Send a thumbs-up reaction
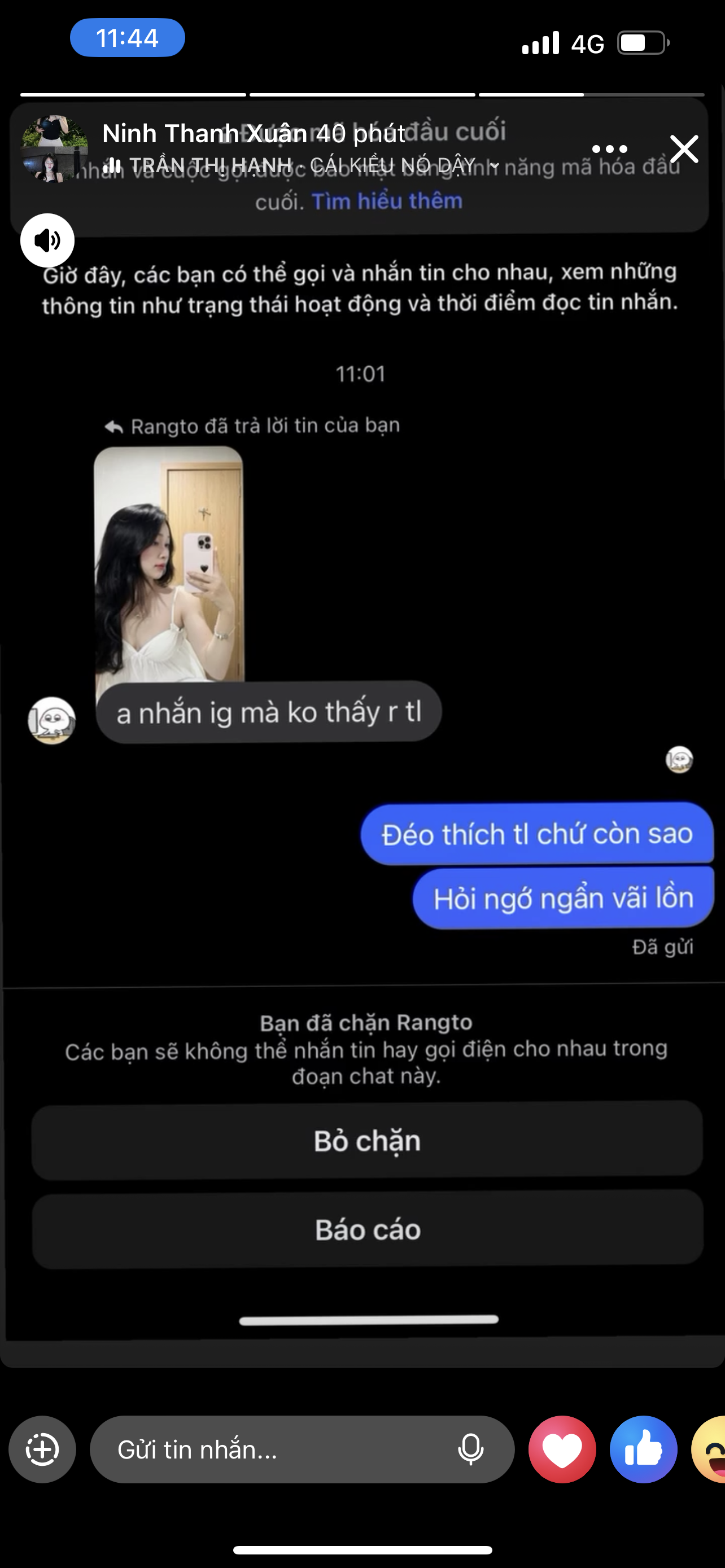This screenshot has width=725, height=1568. point(644,1449)
